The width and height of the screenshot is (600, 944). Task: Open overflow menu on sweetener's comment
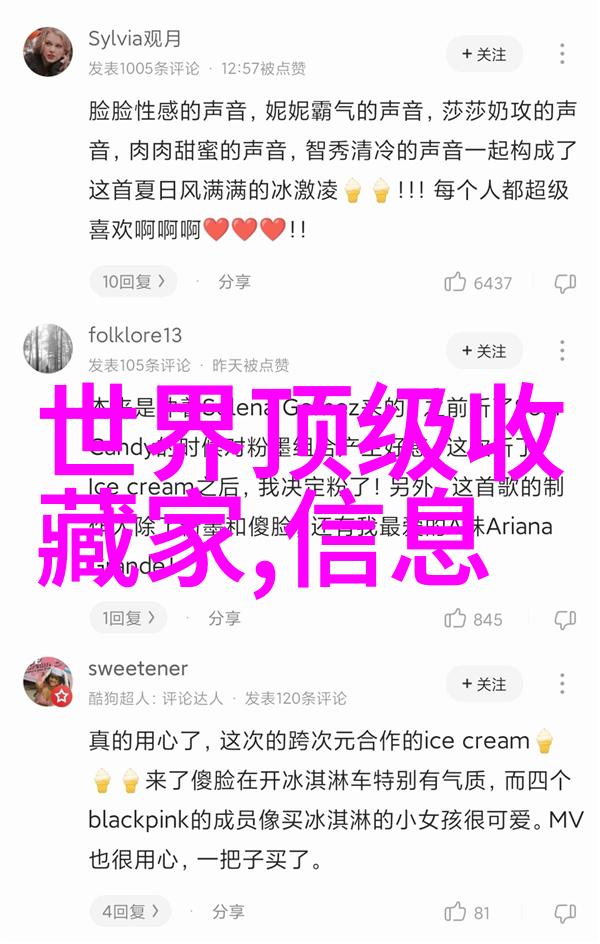(x=563, y=684)
